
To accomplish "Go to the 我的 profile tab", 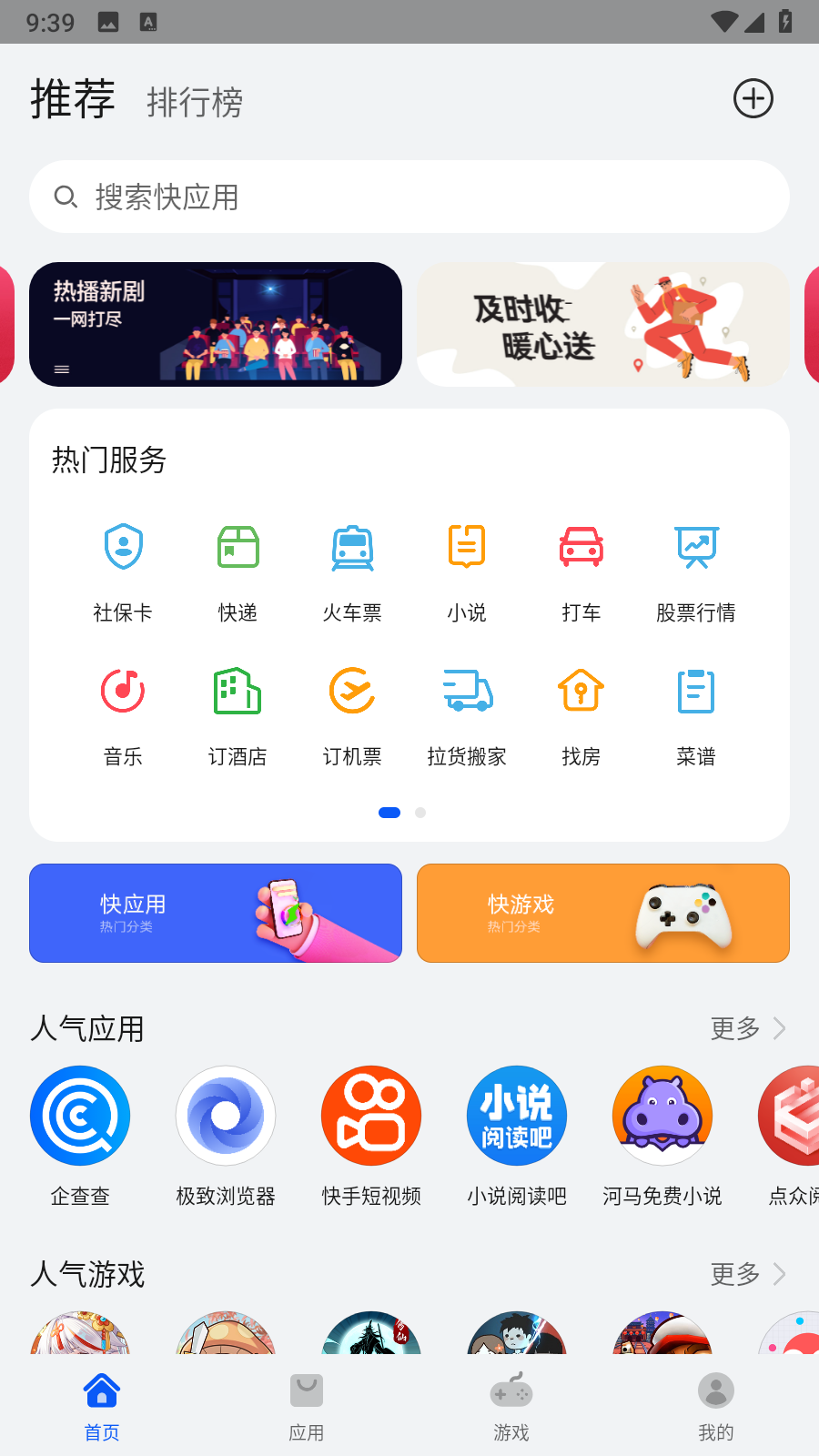I will pyautogui.click(x=716, y=1406).
